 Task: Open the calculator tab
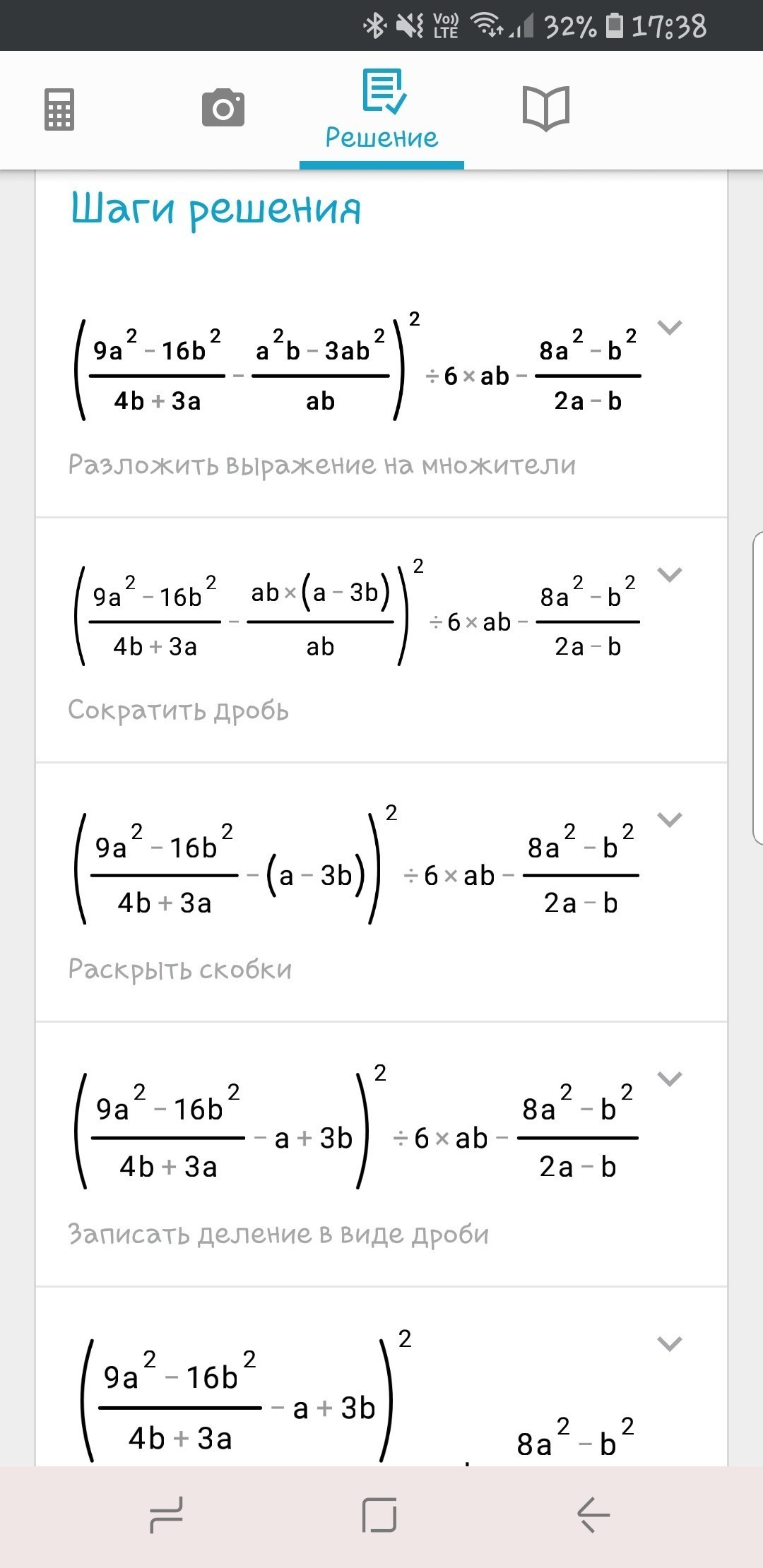click(x=59, y=109)
